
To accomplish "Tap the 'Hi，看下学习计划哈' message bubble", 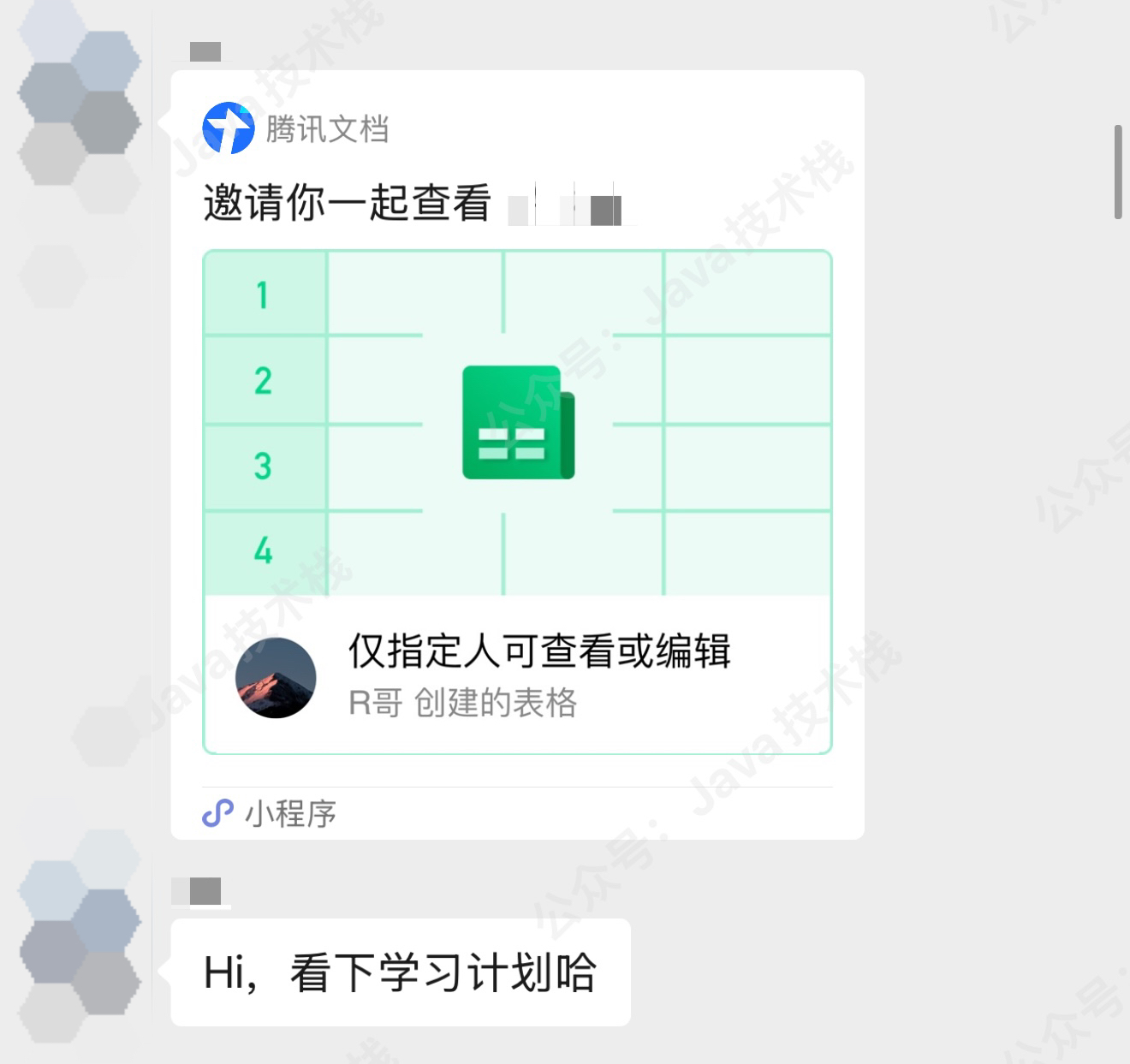I will [400, 972].
